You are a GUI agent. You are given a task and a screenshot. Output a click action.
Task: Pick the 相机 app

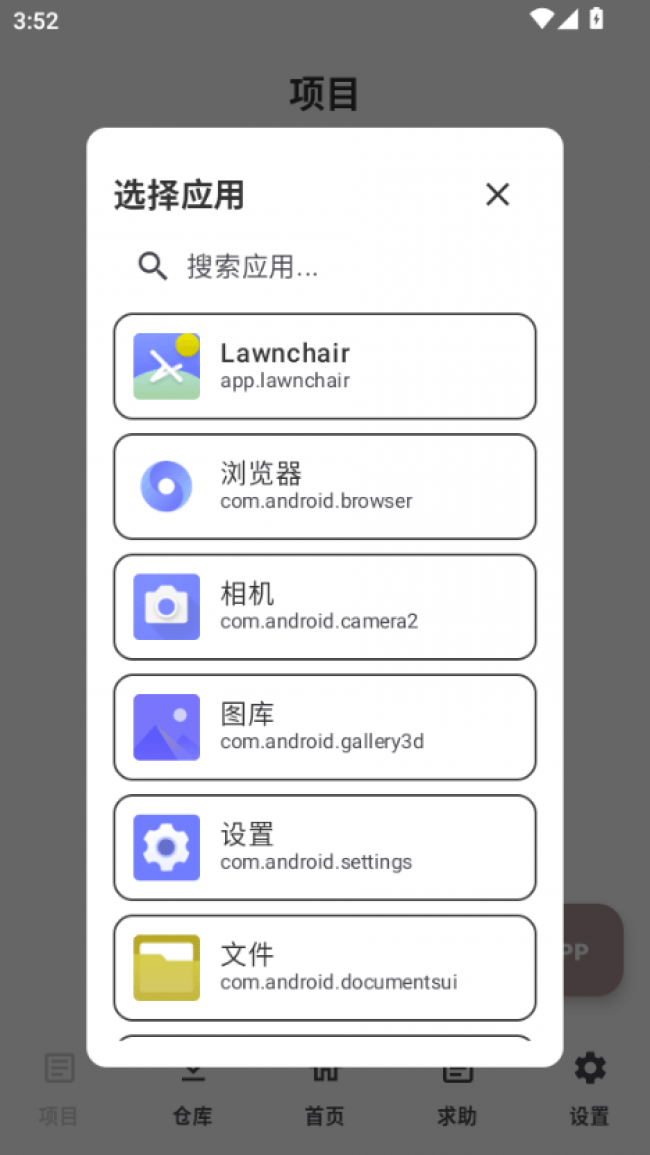pos(325,607)
